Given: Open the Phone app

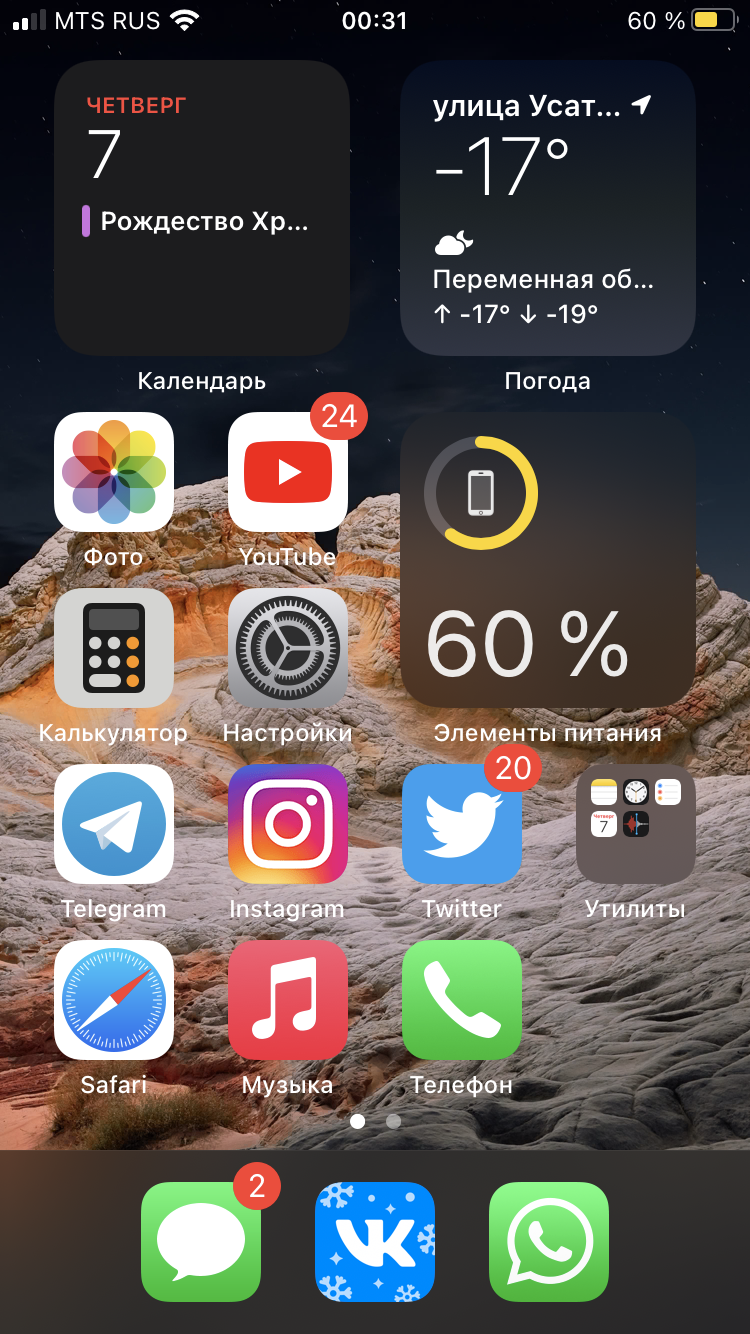Looking at the screenshot, I should tap(462, 999).
